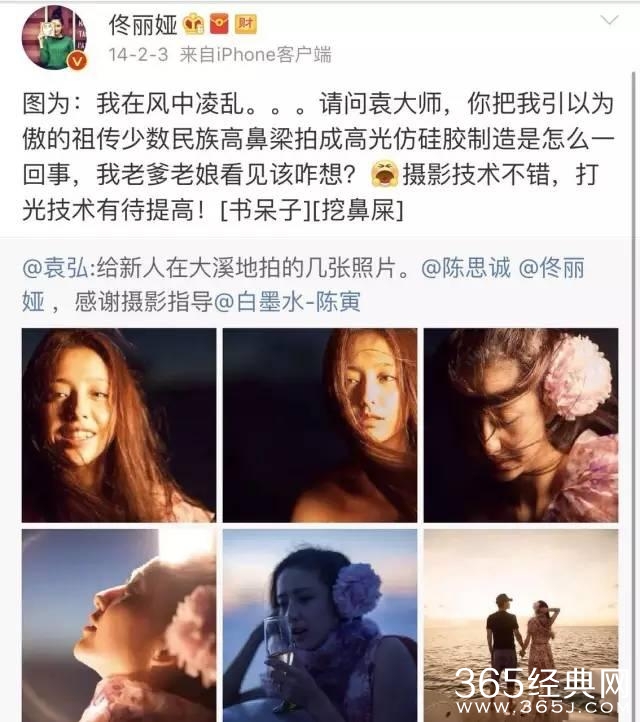640x722 pixels.
Task: Open the @陈思诚 mention link
Action: pos(465,270)
